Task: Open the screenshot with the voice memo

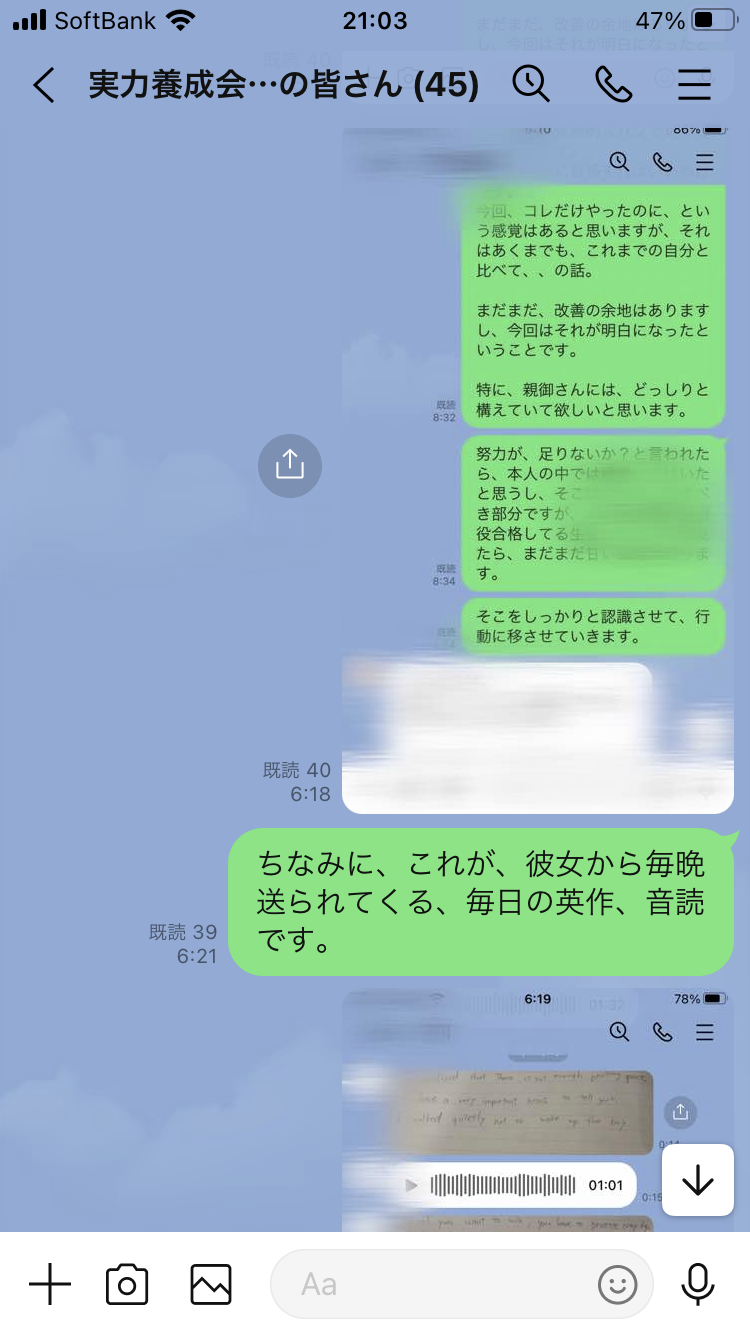Action: [538, 1110]
